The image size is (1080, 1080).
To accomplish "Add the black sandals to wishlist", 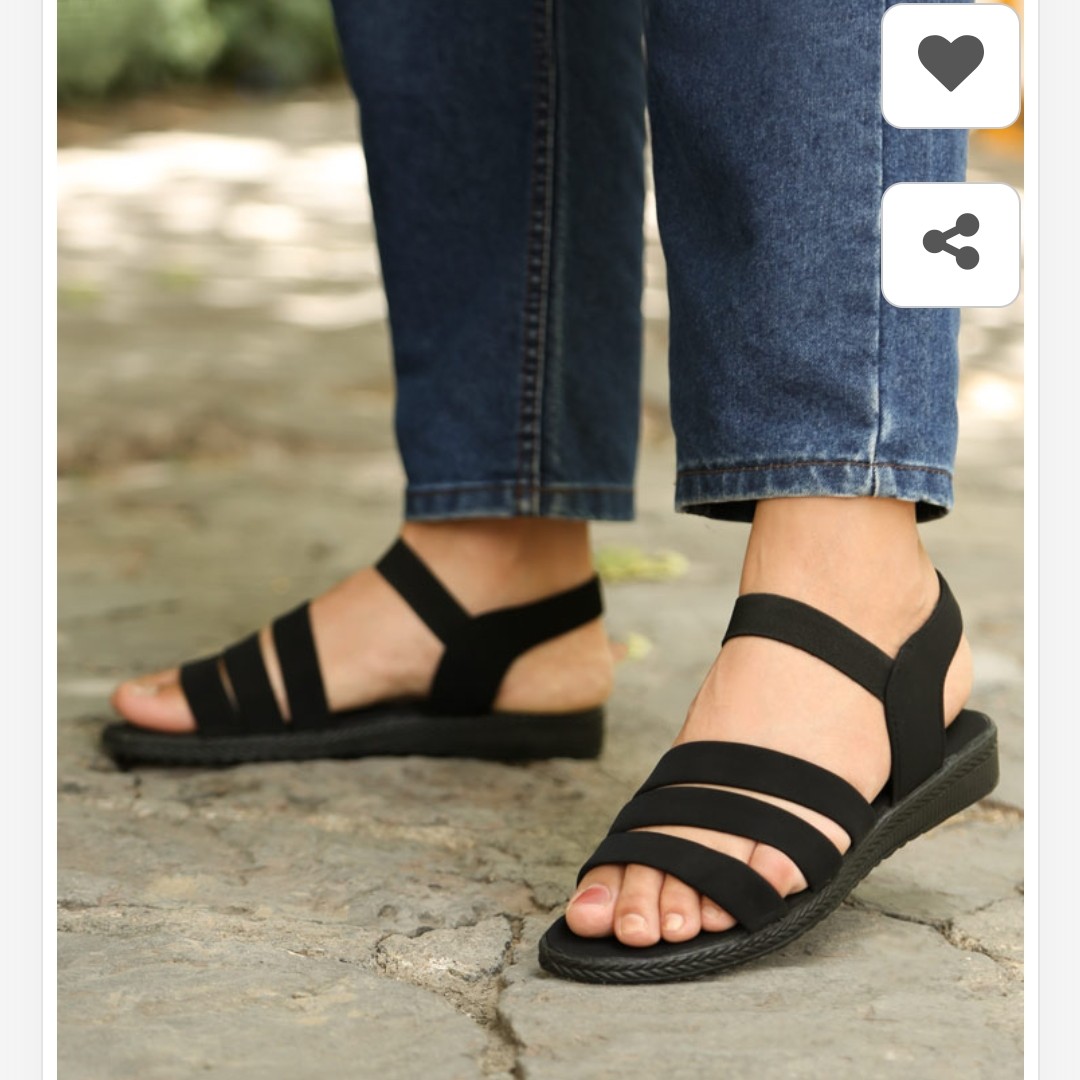I will click(x=950, y=65).
